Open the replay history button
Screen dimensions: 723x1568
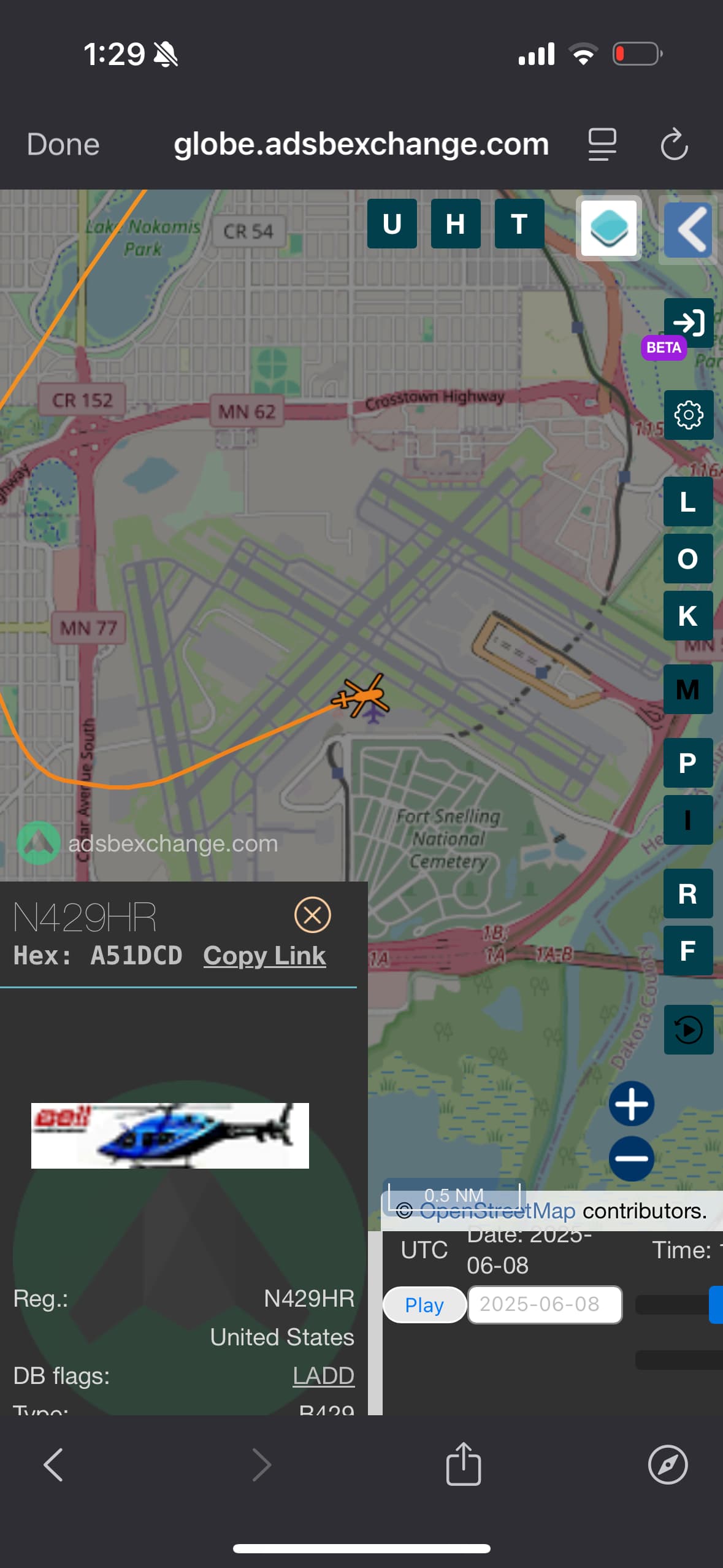pos(689,1030)
